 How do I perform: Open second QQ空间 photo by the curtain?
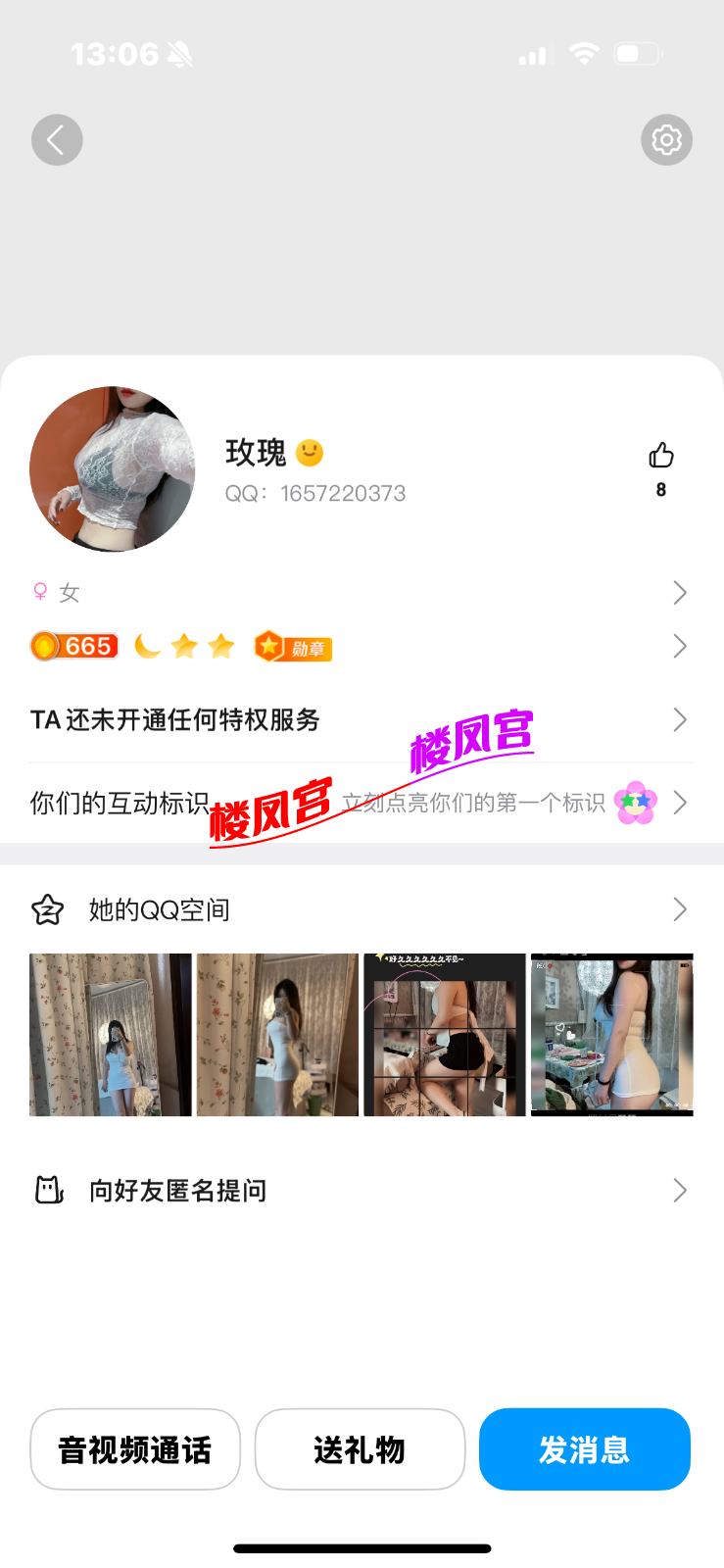coord(277,1035)
